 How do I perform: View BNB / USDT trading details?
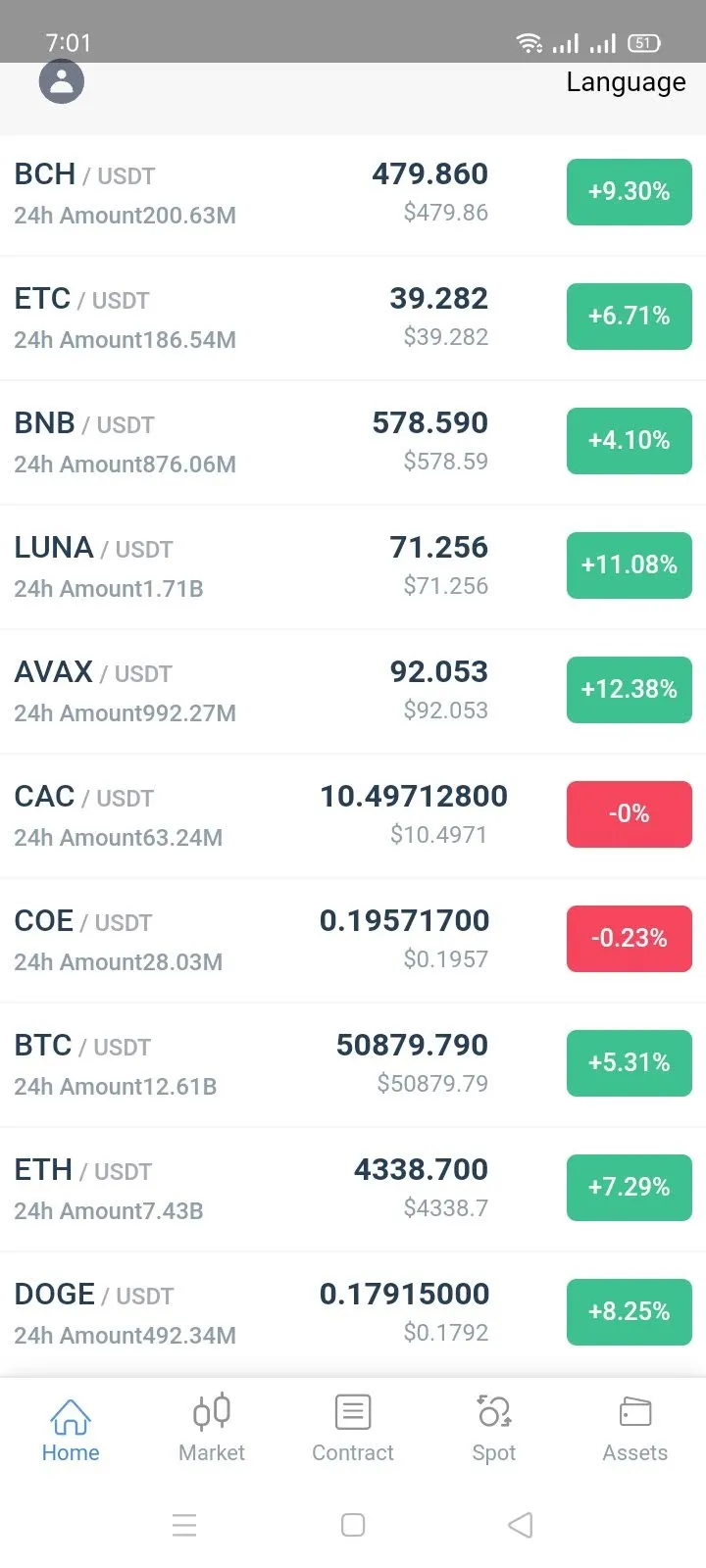(x=353, y=443)
